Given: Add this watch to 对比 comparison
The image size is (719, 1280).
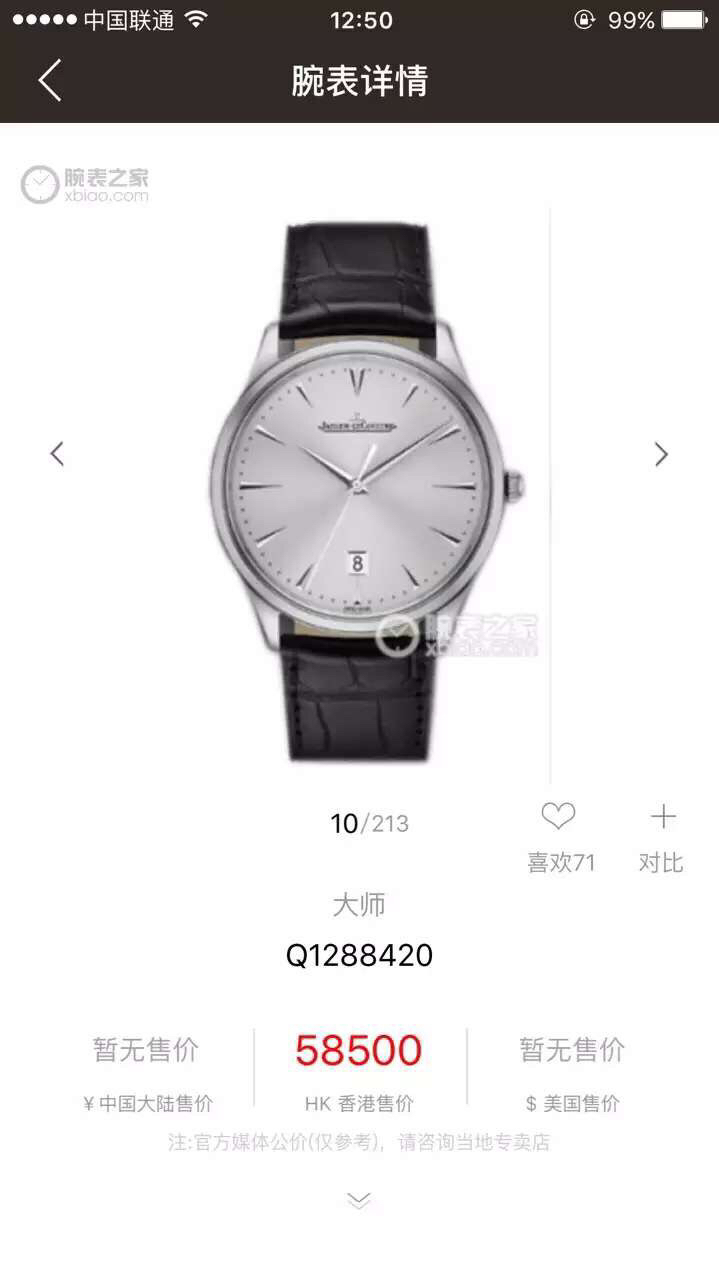Looking at the screenshot, I should click(x=662, y=818).
